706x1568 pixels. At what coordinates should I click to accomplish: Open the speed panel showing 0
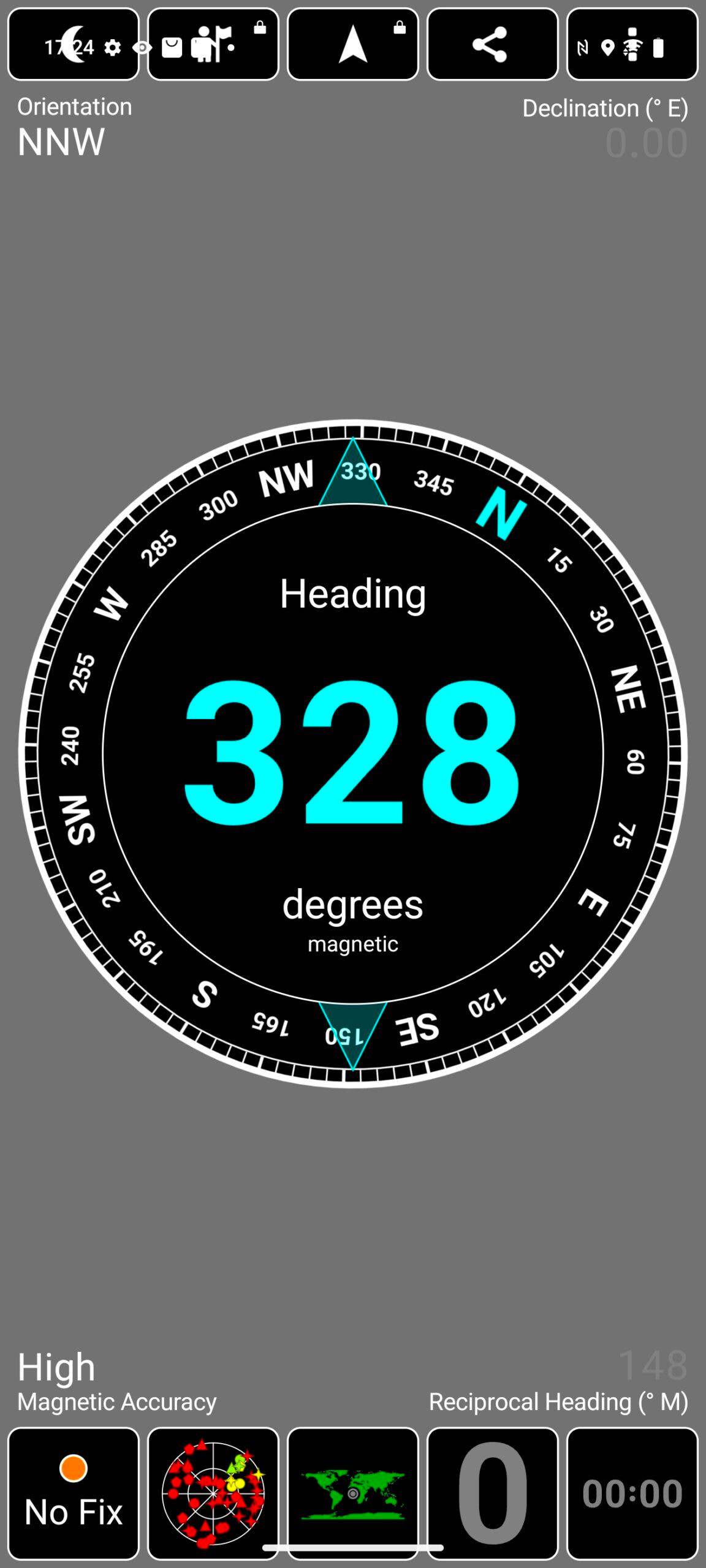coord(493,1493)
